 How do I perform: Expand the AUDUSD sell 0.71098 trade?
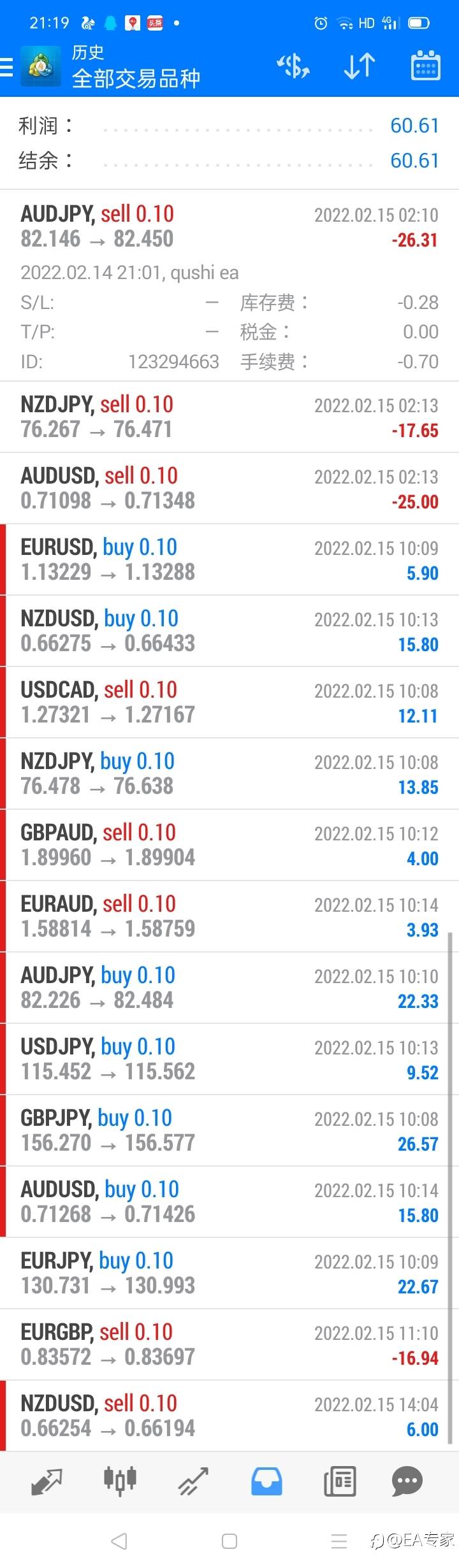[x=229, y=488]
